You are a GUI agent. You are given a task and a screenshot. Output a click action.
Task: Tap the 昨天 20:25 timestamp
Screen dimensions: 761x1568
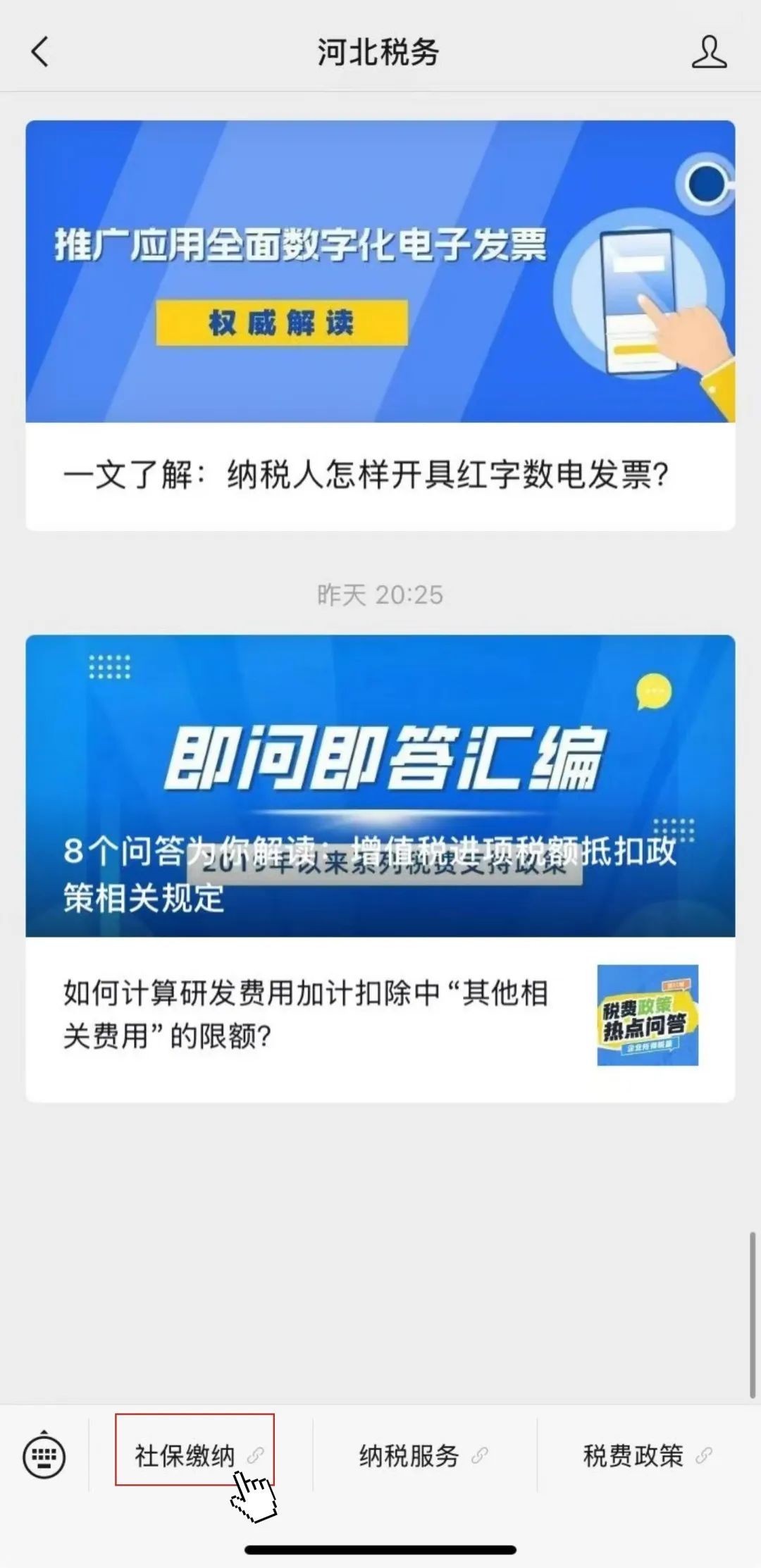tap(380, 594)
